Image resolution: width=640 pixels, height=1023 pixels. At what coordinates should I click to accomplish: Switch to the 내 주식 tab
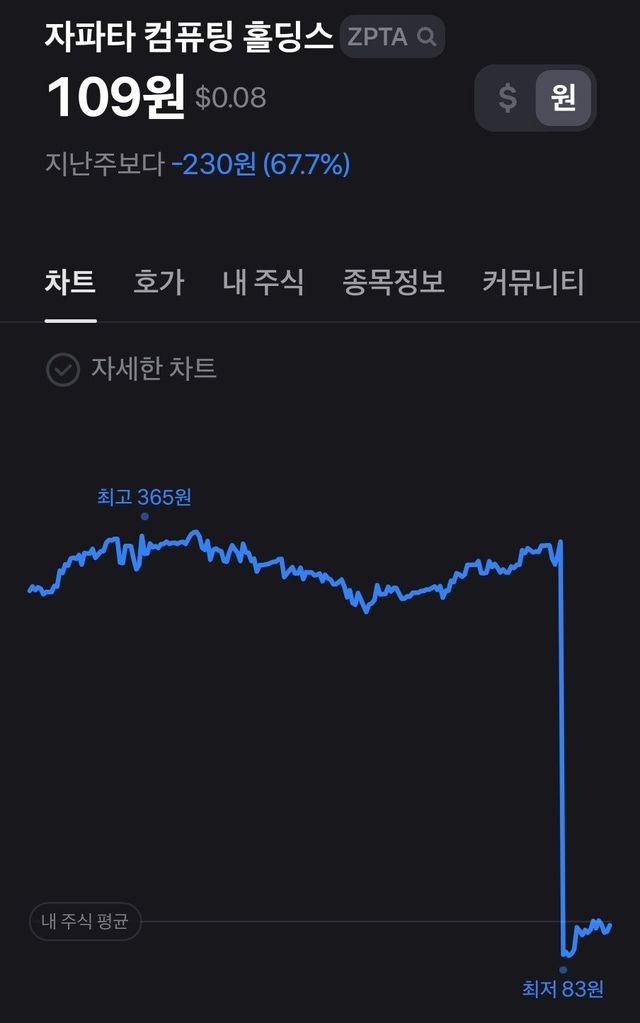click(263, 282)
